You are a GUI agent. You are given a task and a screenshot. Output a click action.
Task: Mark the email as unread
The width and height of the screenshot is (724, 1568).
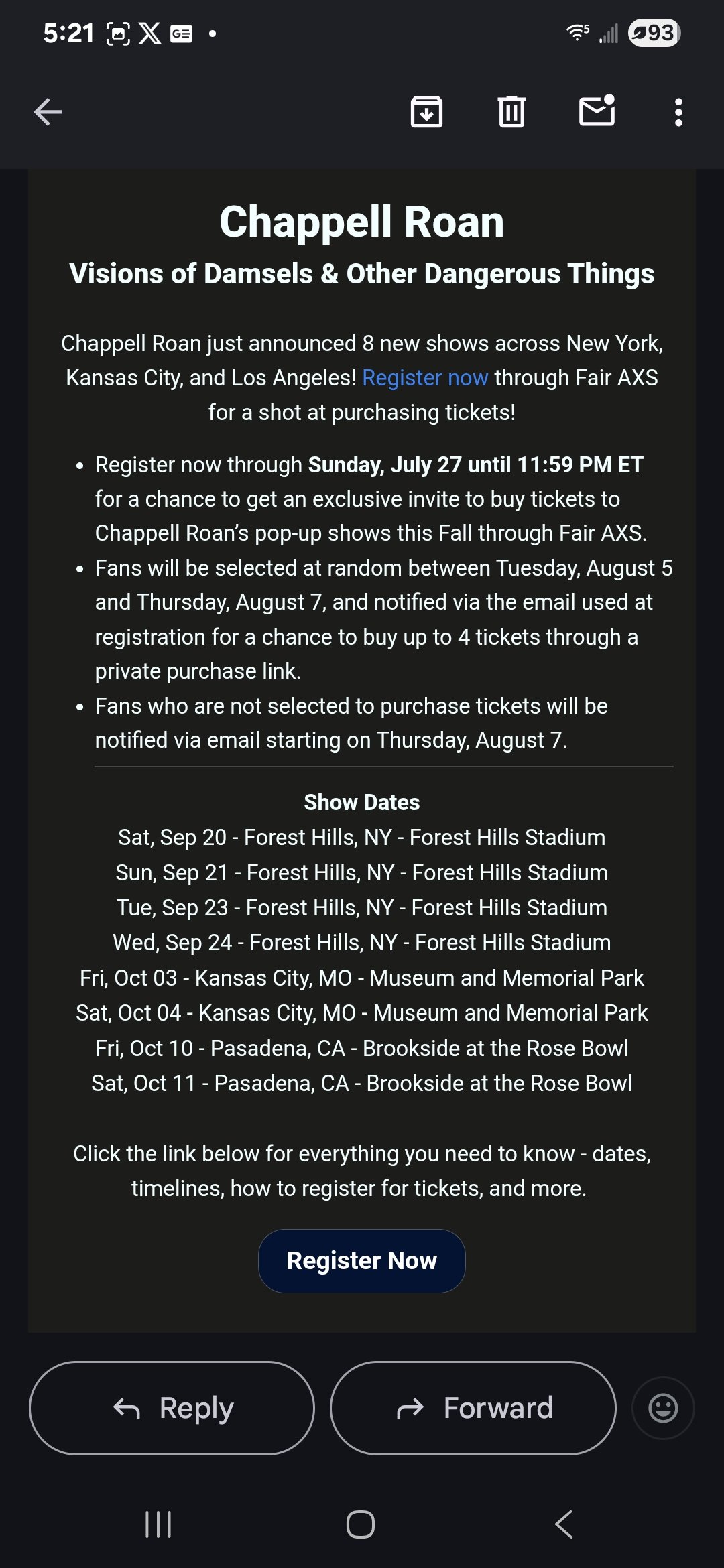coord(597,111)
